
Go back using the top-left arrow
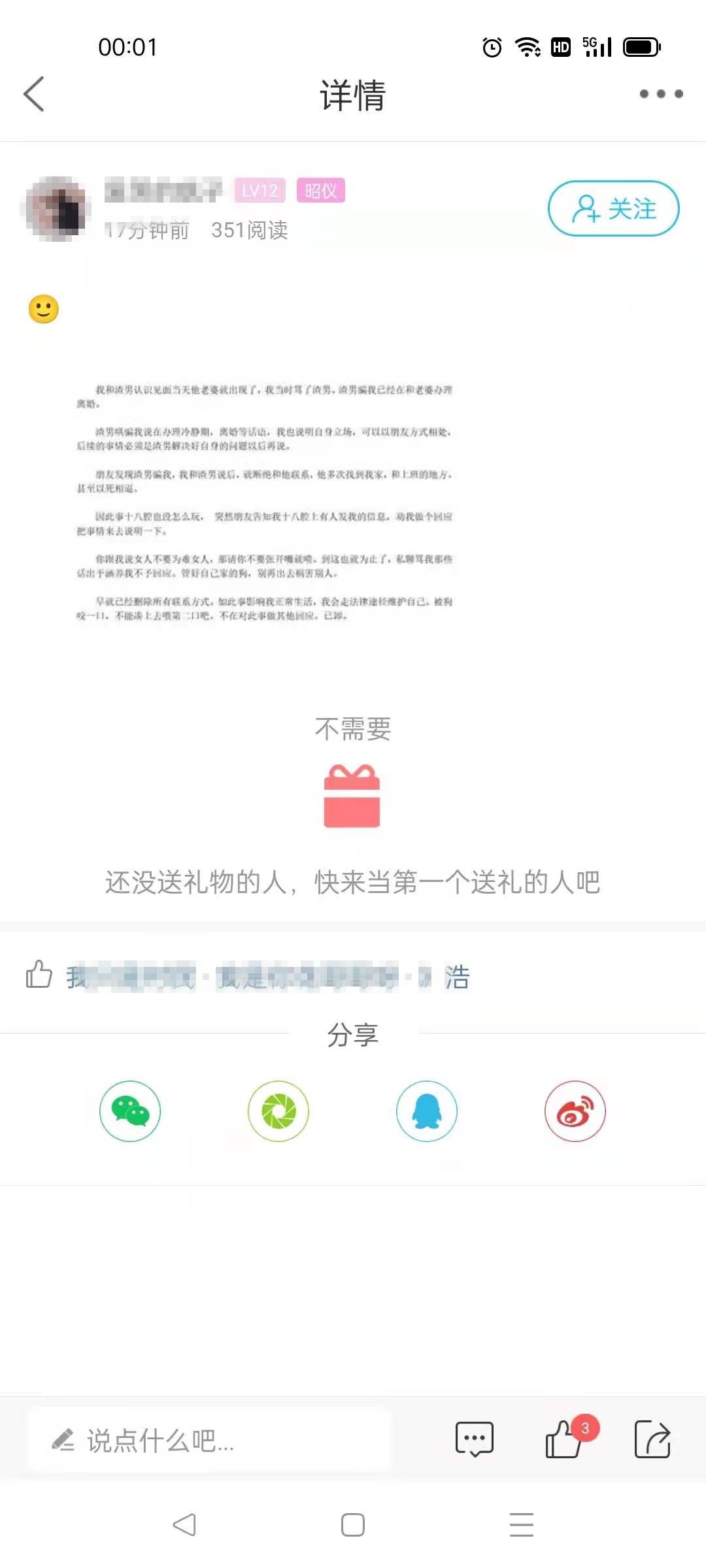coord(34,94)
